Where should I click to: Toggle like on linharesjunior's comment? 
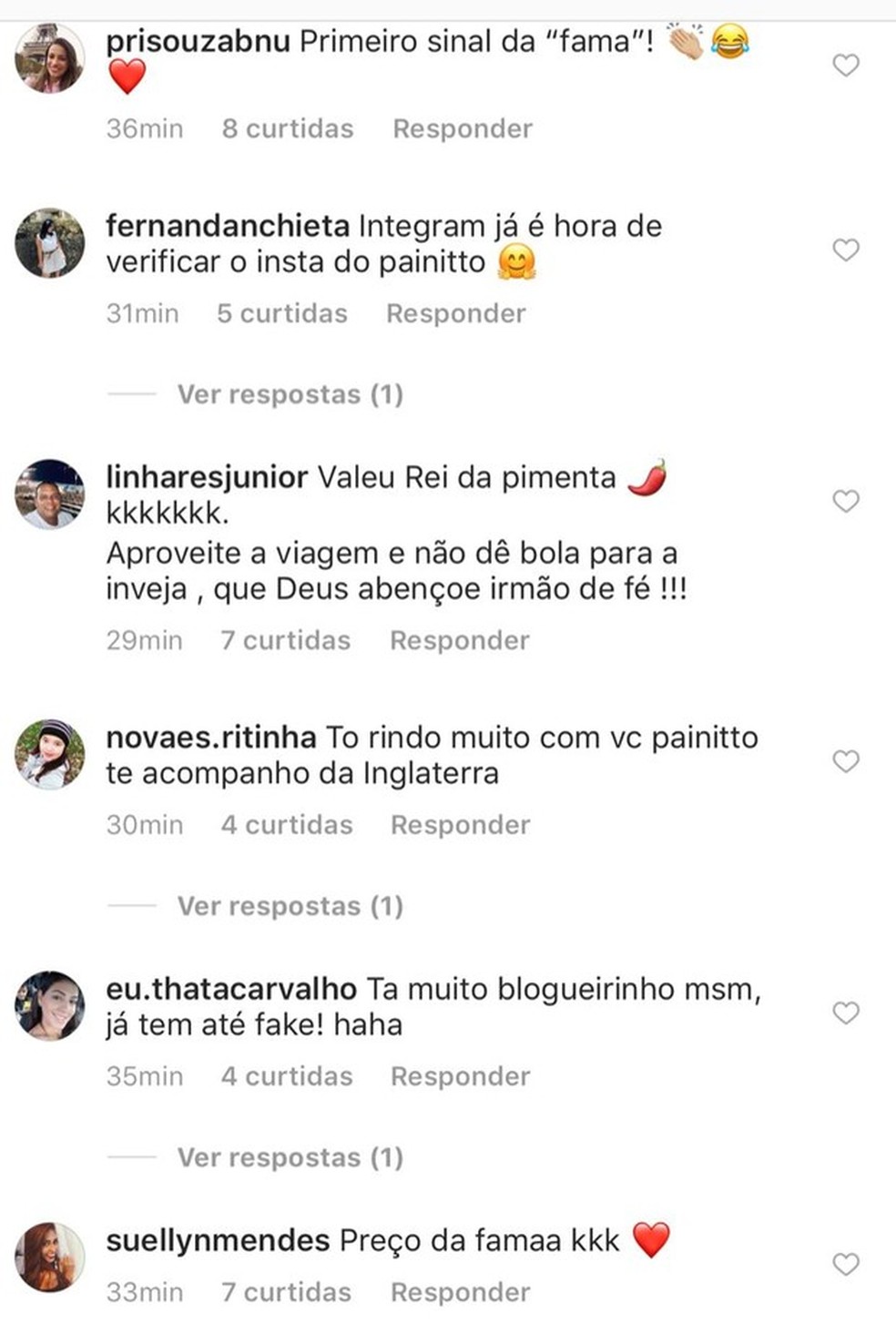846,500
